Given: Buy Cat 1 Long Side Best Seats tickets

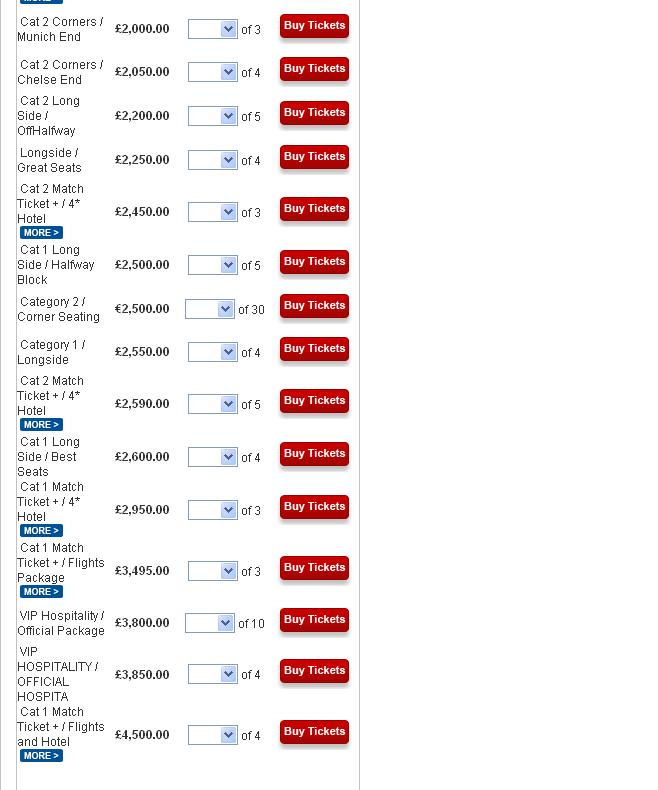Looking at the screenshot, I should [x=314, y=454].
